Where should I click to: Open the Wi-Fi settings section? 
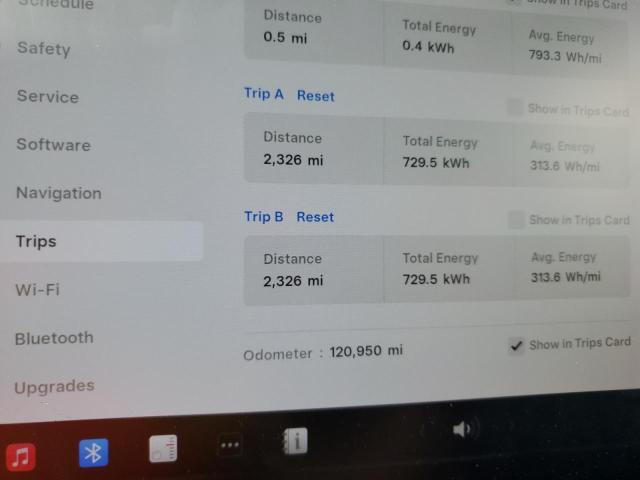(37, 290)
